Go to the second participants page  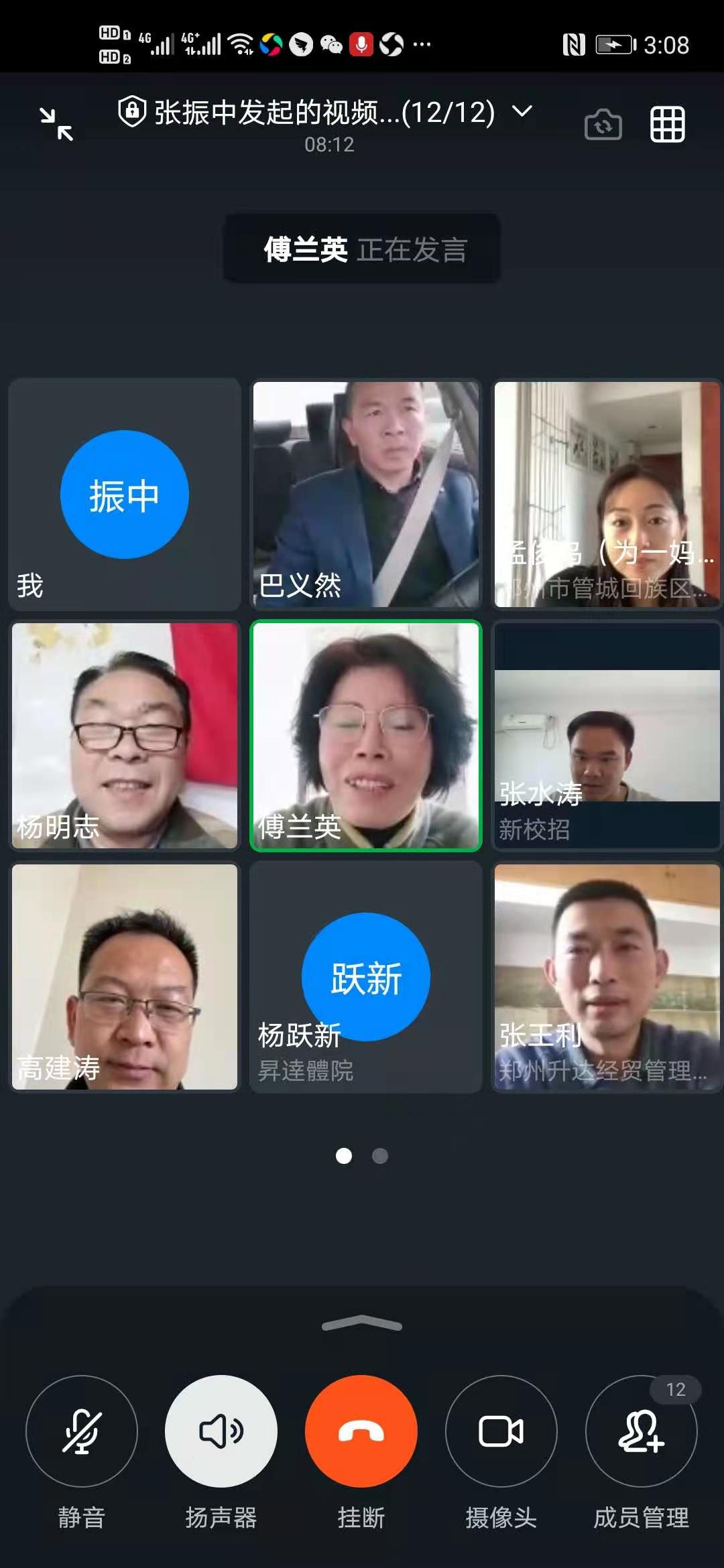click(380, 1156)
